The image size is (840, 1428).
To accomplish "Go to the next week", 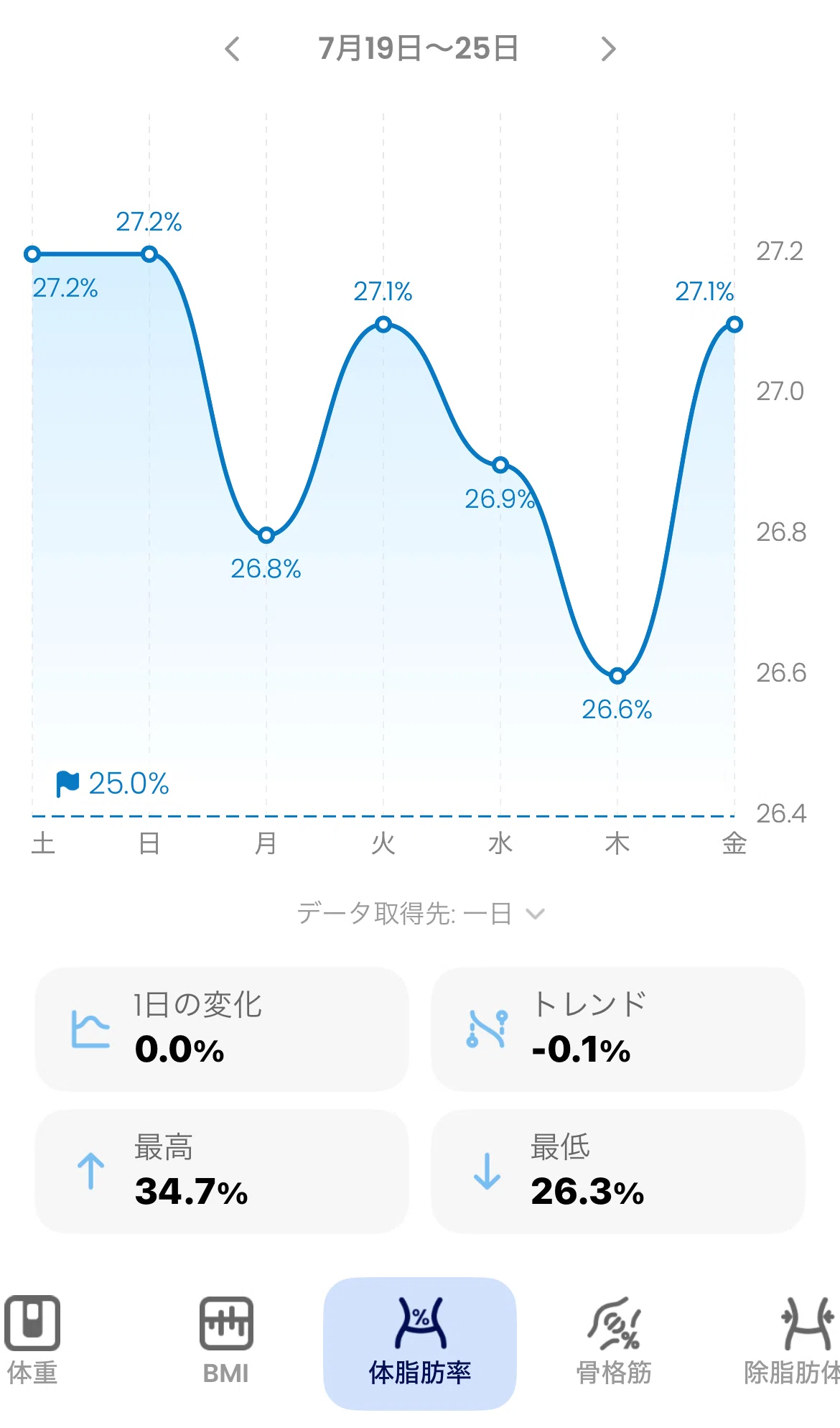I will [608, 49].
